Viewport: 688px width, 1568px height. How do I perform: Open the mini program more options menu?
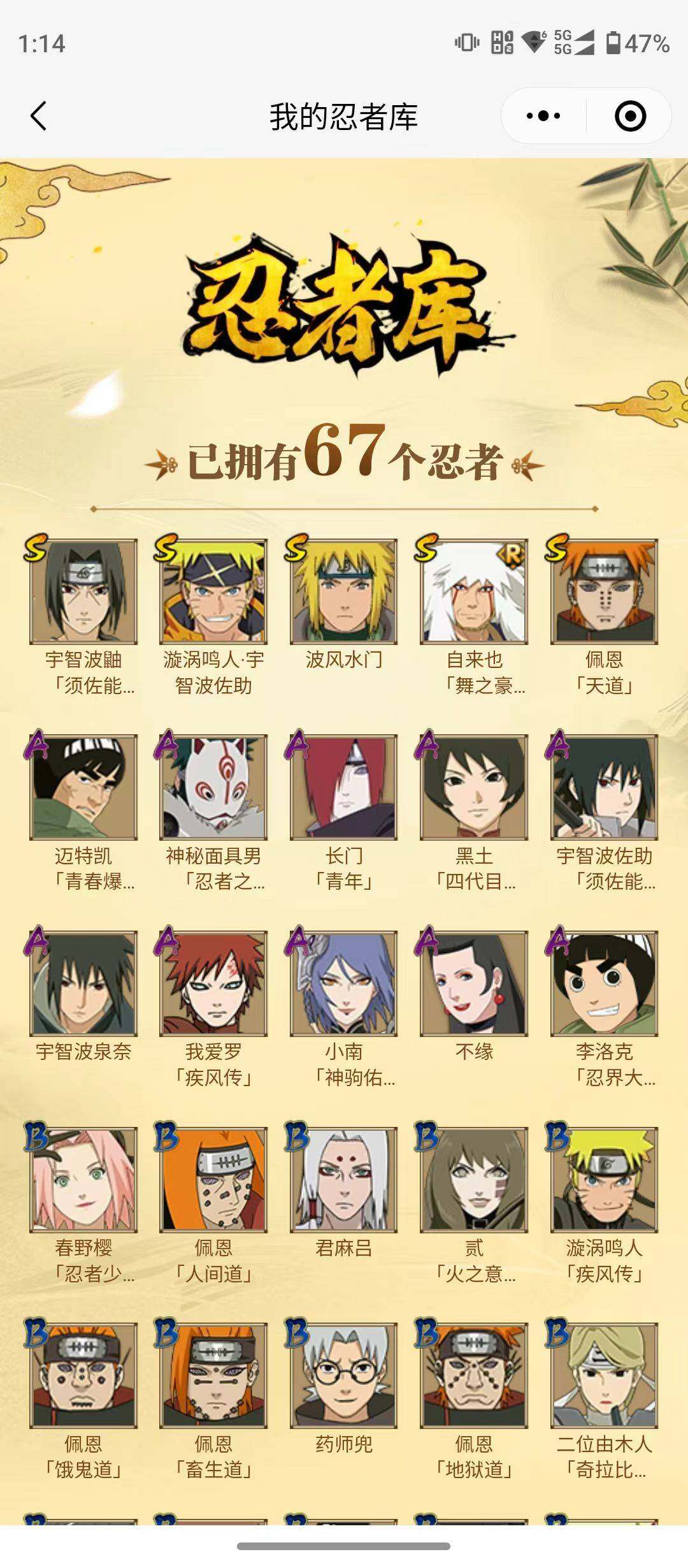(x=543, y=116)
